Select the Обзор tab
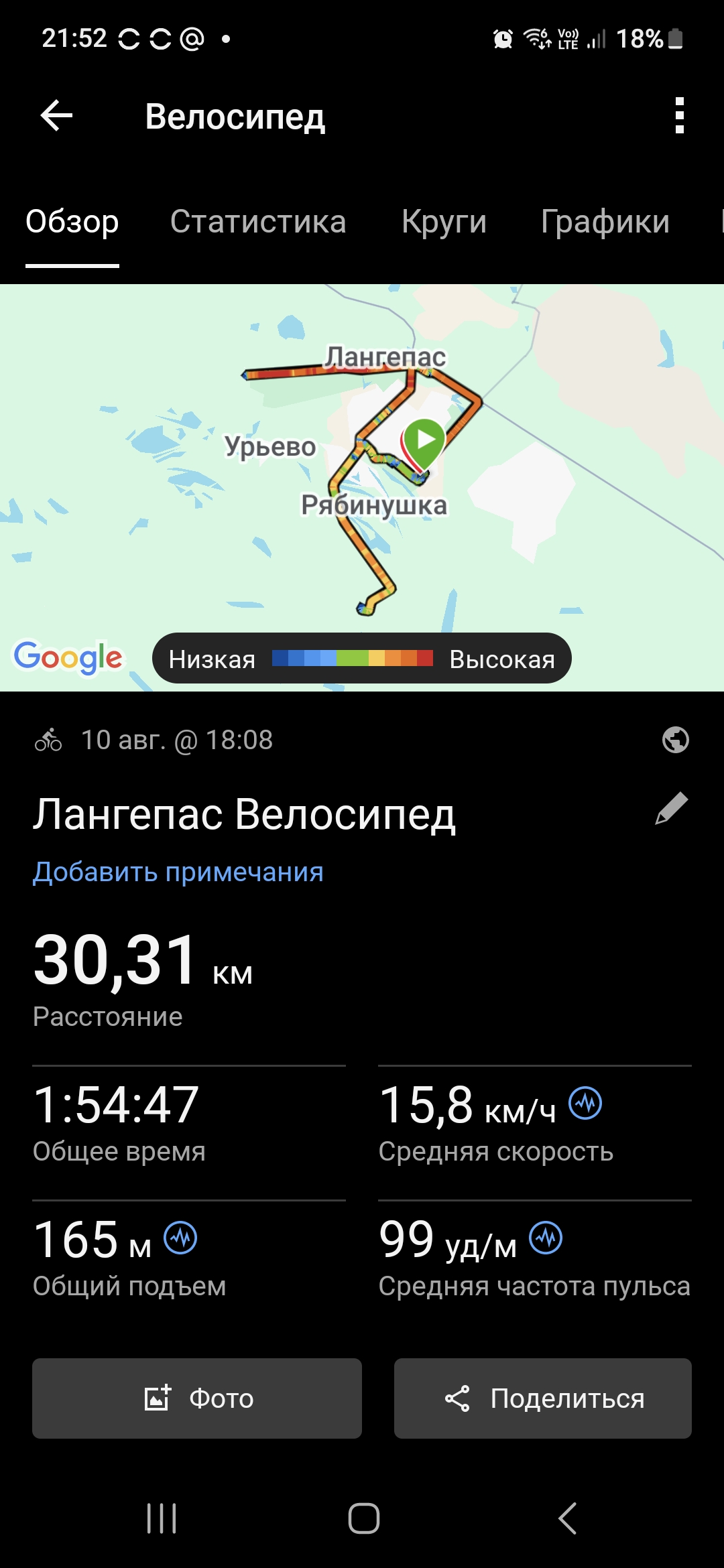 point(72,222)
